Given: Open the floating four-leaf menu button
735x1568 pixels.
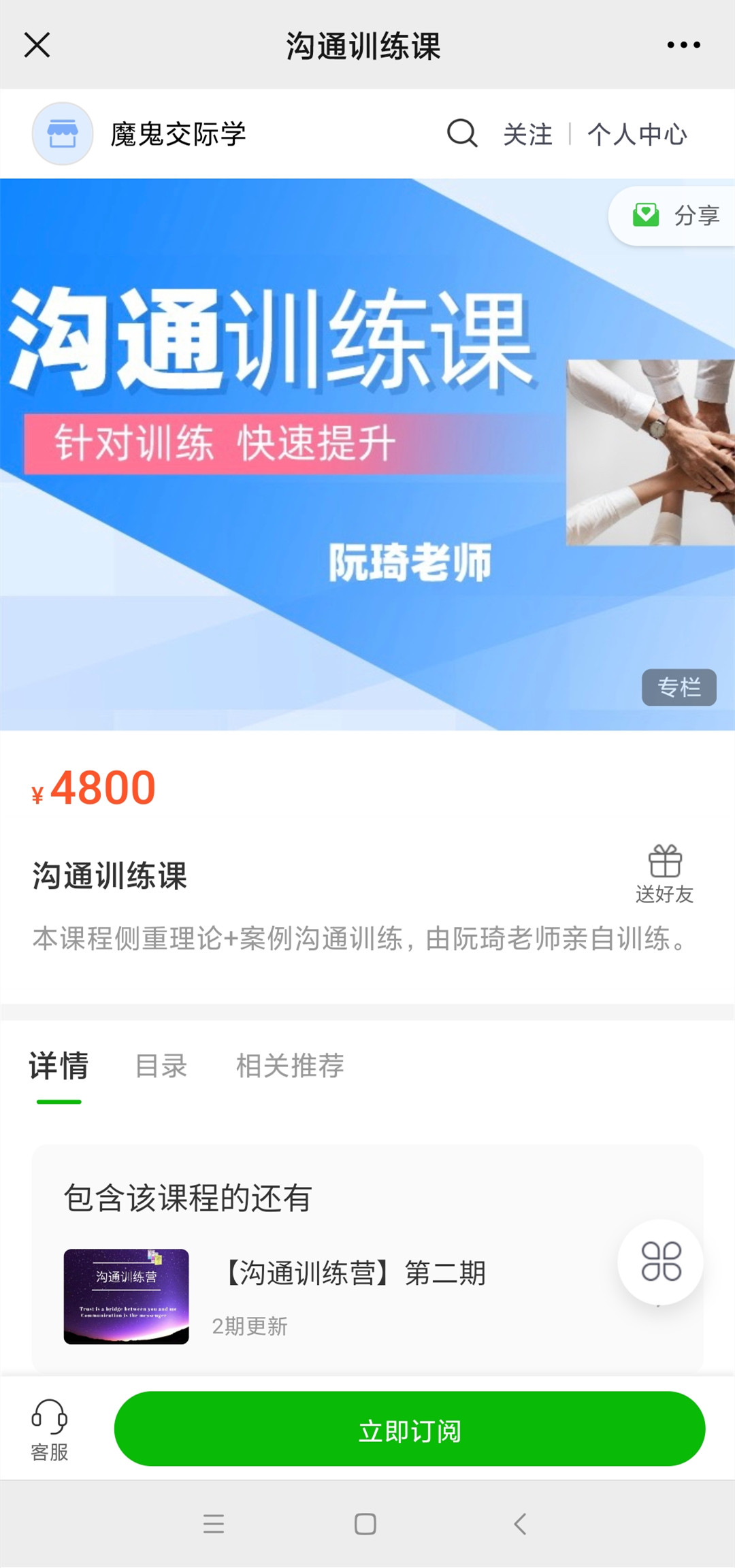Looking at the screenshot, I should click(660, 1262).
